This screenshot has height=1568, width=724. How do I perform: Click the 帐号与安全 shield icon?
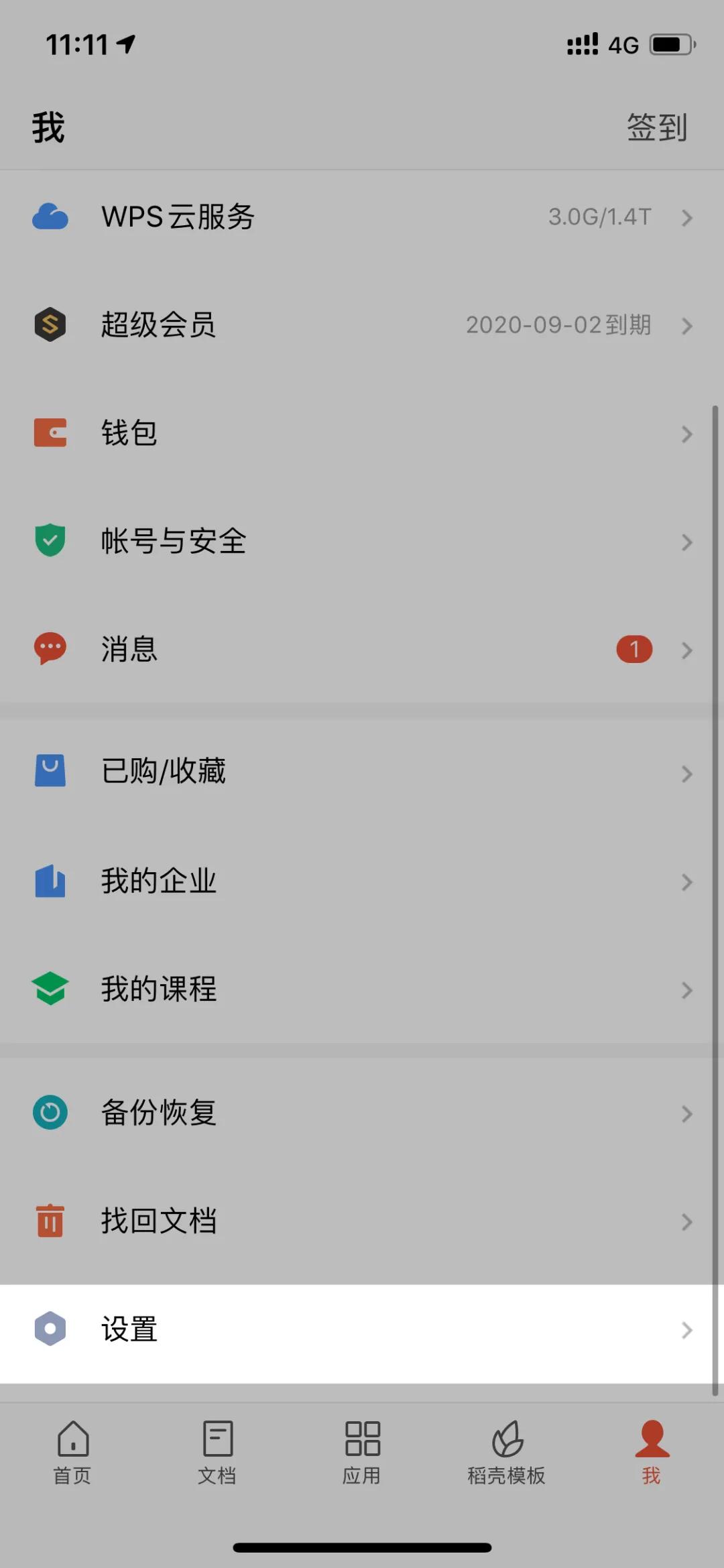tap(50, 542)
